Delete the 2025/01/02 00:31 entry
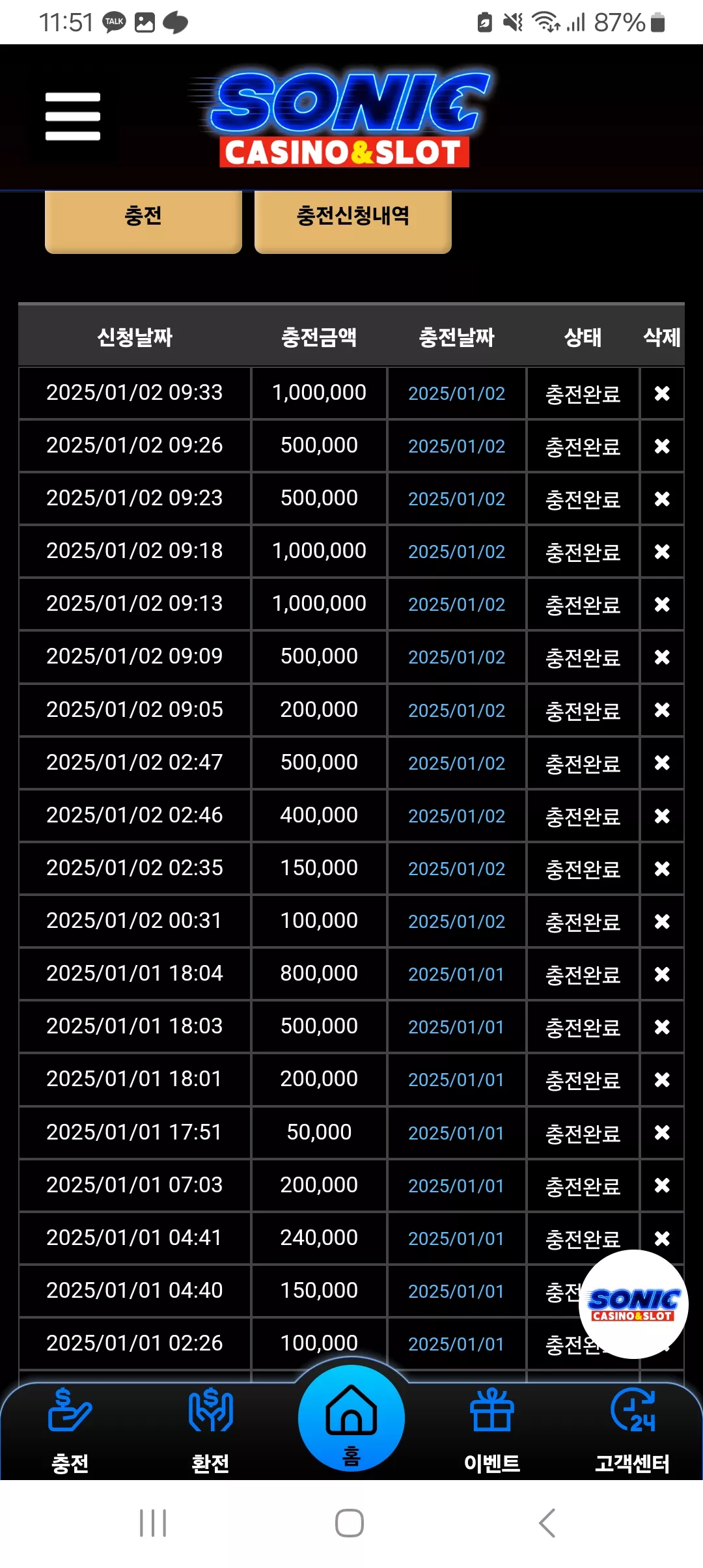 [x=662, y=921]
